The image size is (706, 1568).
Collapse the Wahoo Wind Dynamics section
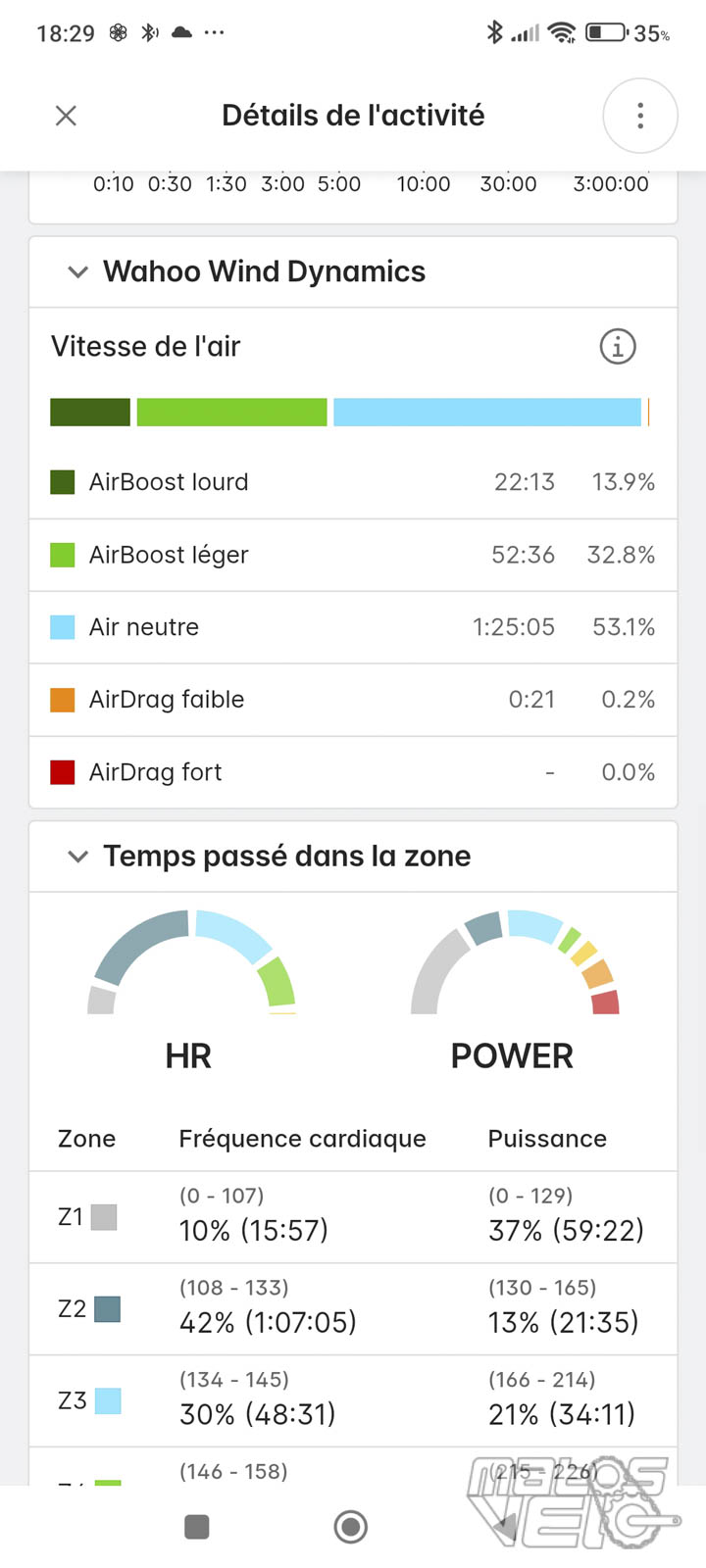coord(77,271)
